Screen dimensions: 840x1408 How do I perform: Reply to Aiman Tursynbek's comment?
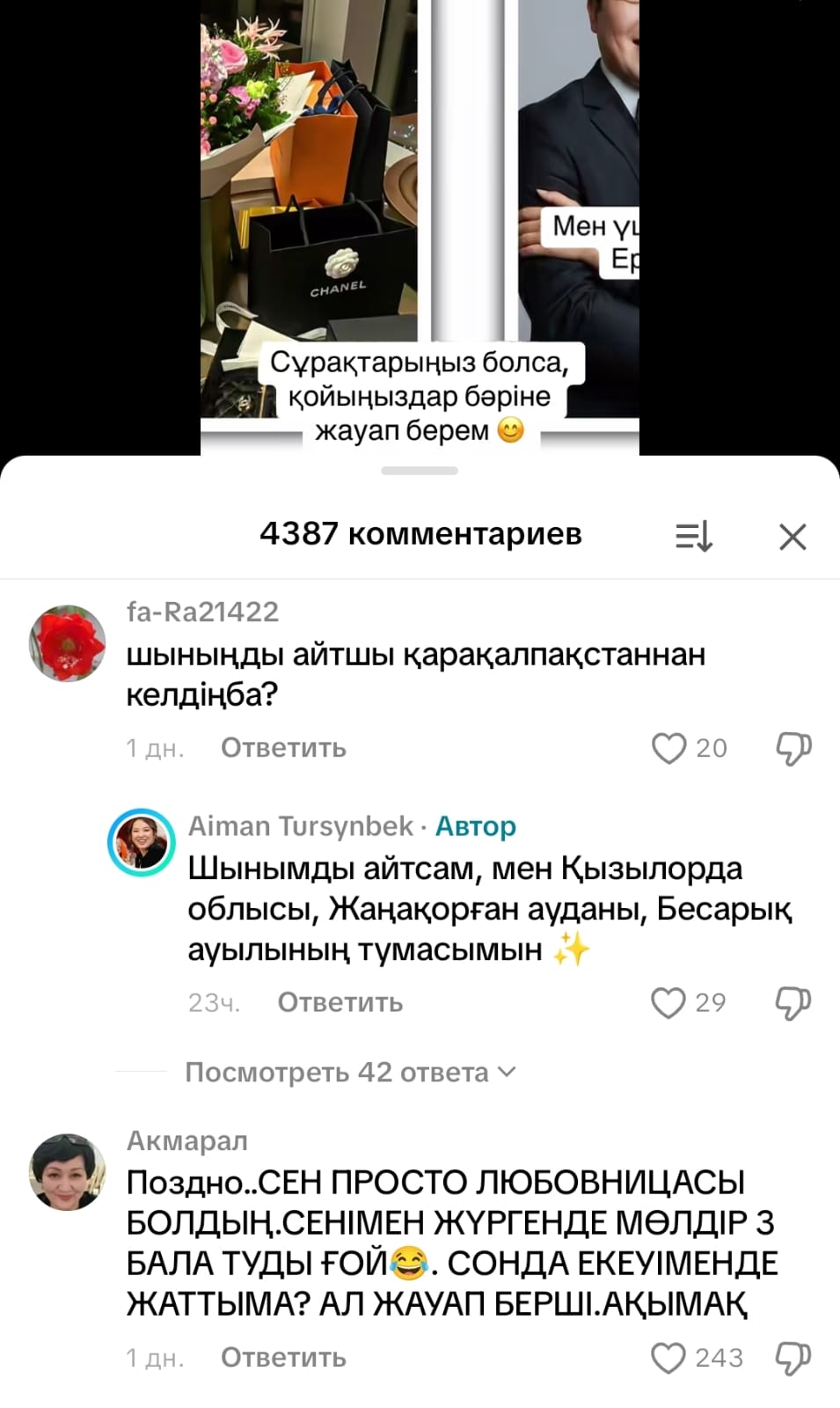pos(340,1002)
